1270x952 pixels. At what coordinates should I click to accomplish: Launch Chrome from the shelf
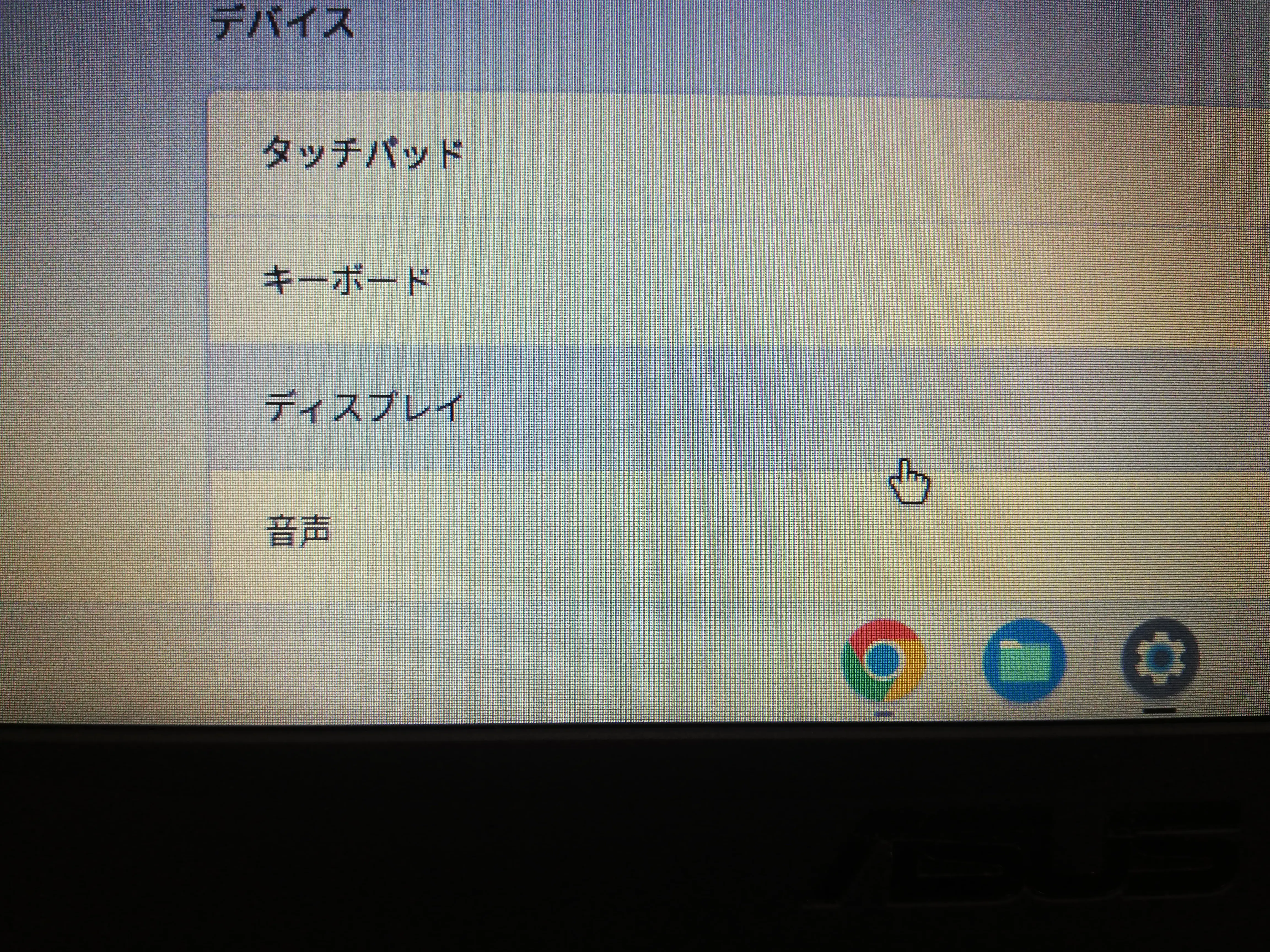pyautogui.click(x=883, y=661)
